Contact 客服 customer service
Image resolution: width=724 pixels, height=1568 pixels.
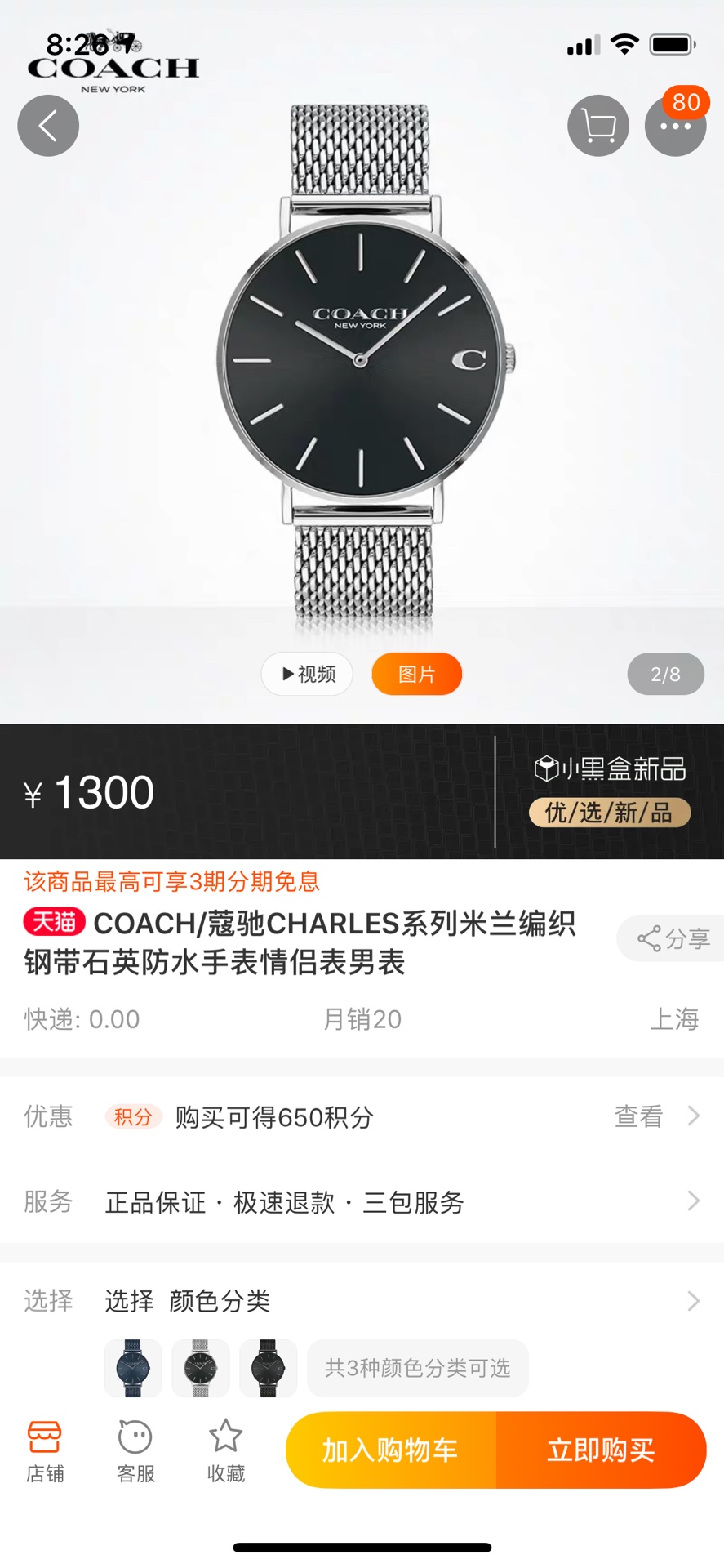click(135, 1450)
